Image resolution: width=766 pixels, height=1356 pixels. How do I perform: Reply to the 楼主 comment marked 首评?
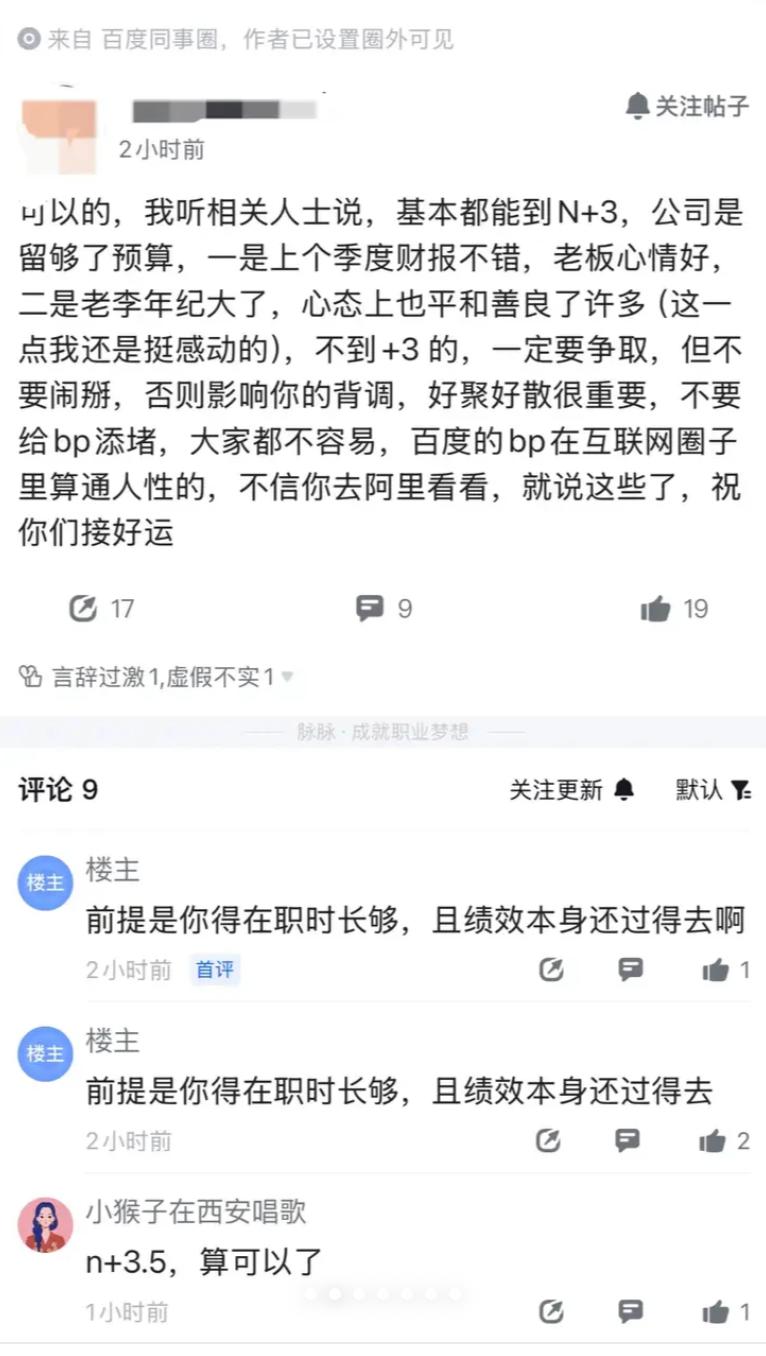coord(630,969)
